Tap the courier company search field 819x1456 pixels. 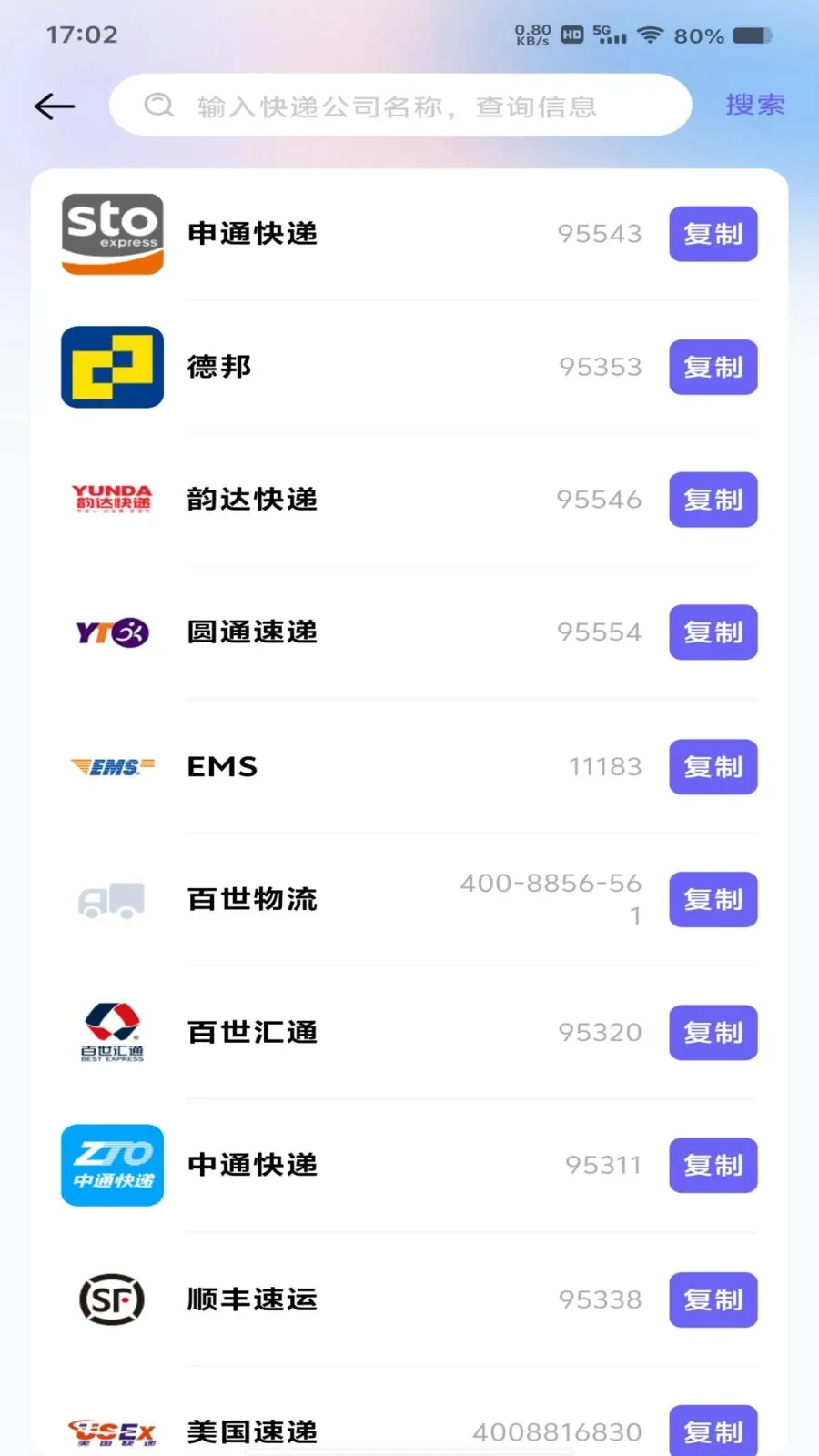click(400, 106)
